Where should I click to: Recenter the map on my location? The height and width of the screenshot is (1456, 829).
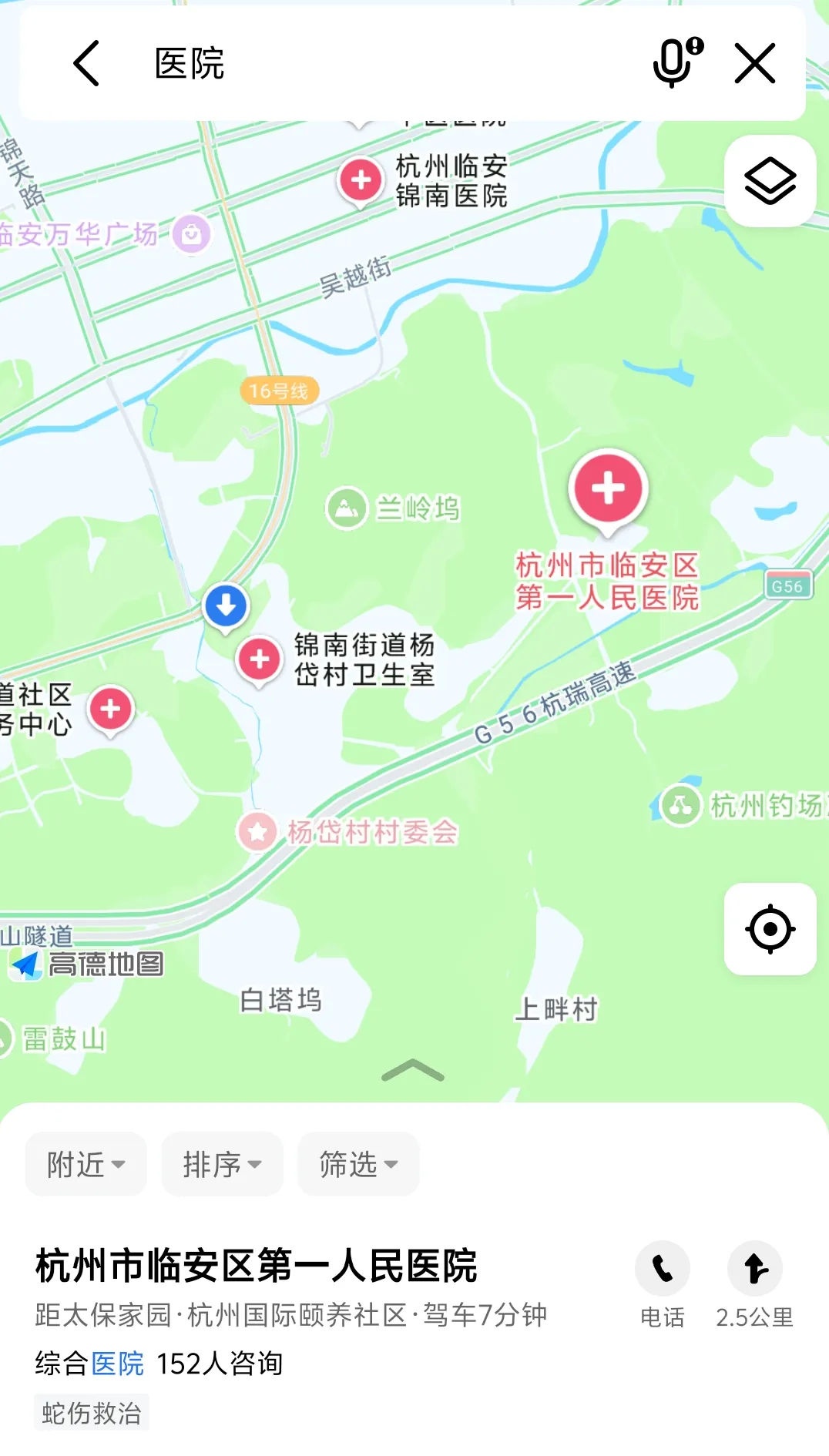[770, 929]
